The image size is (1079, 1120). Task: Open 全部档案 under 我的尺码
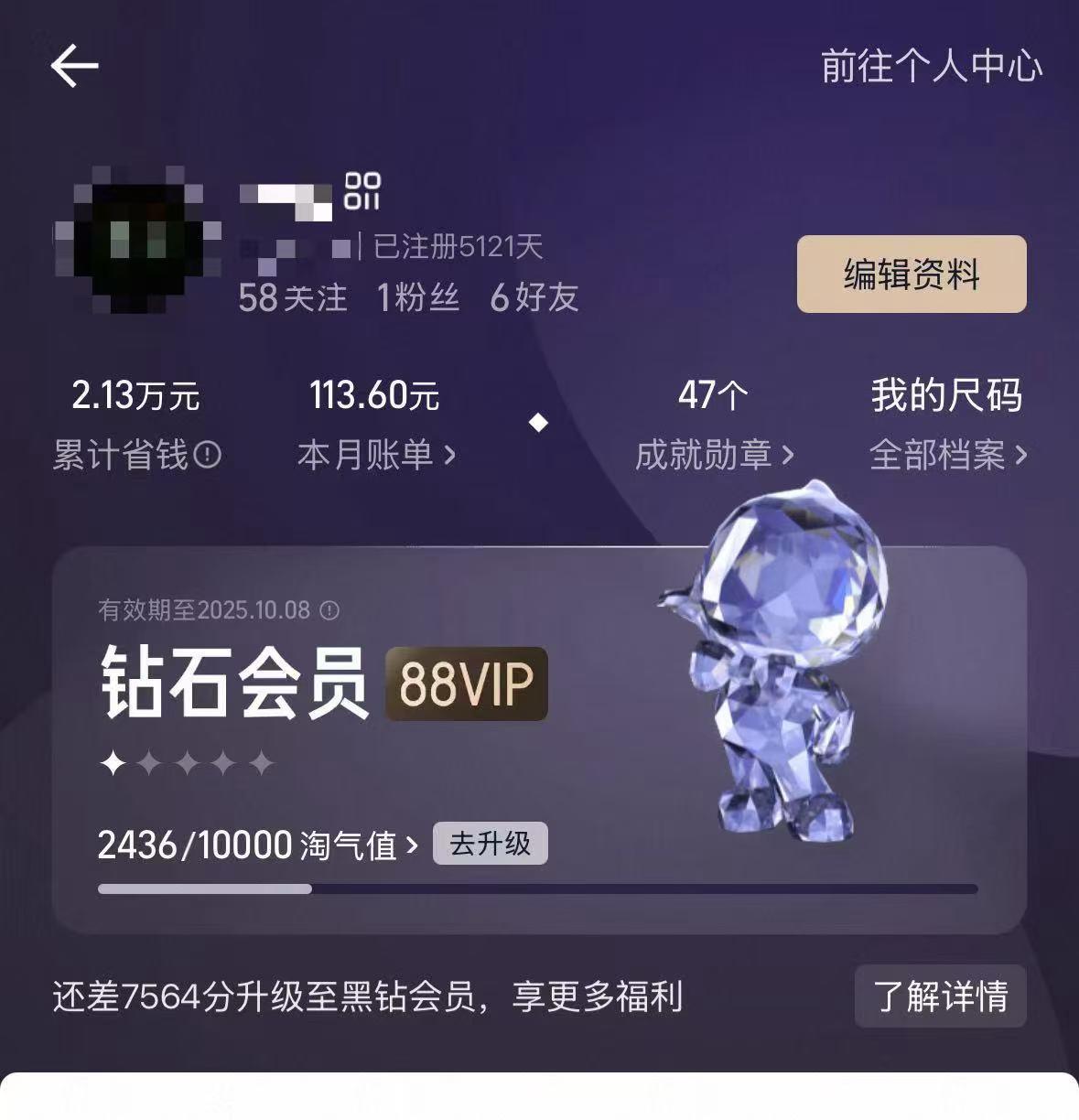947,454
